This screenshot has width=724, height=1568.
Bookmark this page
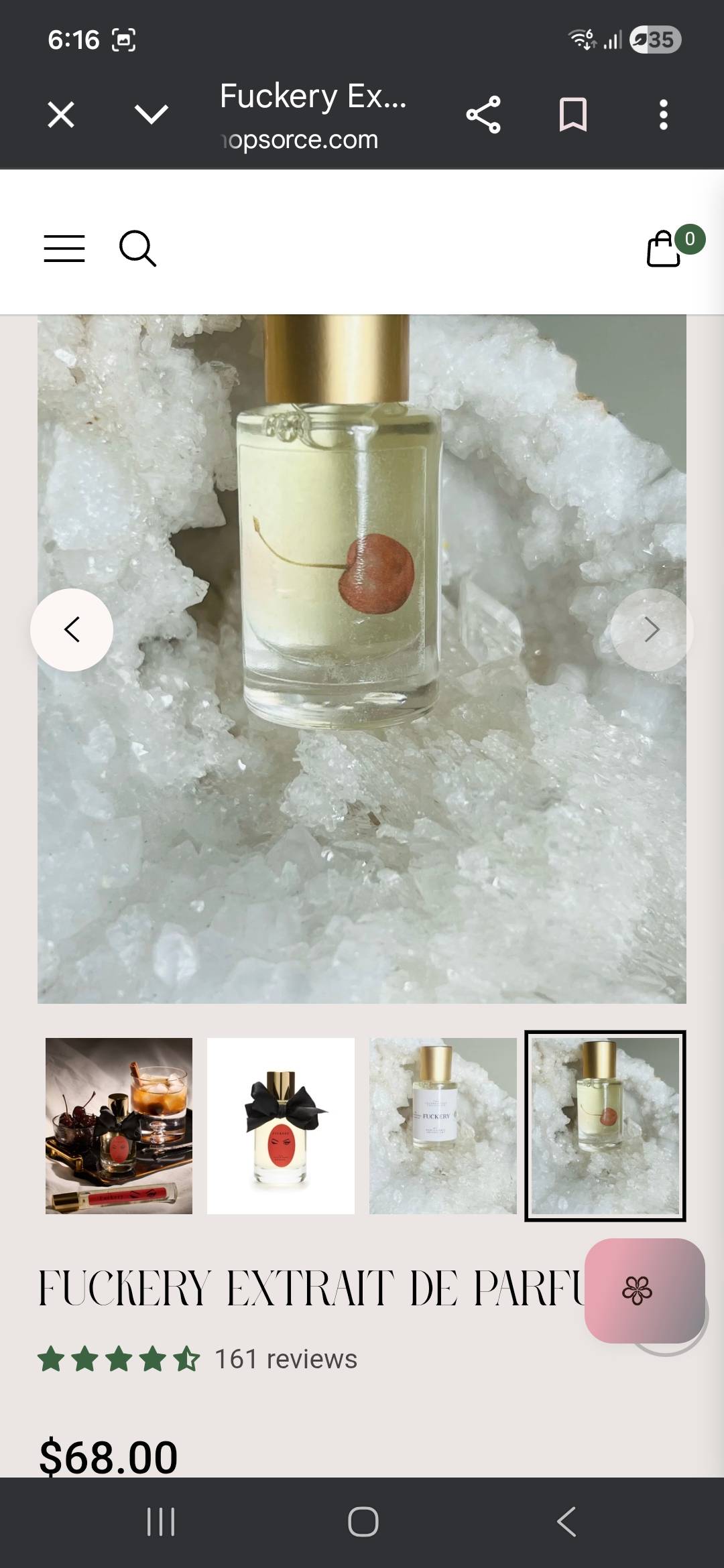click(x=573, y=115)
